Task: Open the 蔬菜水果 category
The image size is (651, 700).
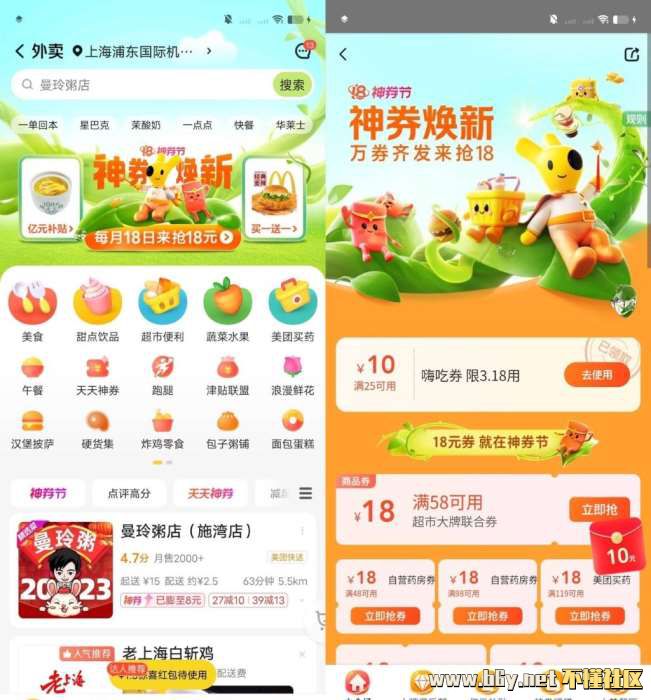Action: click(227, 310)
